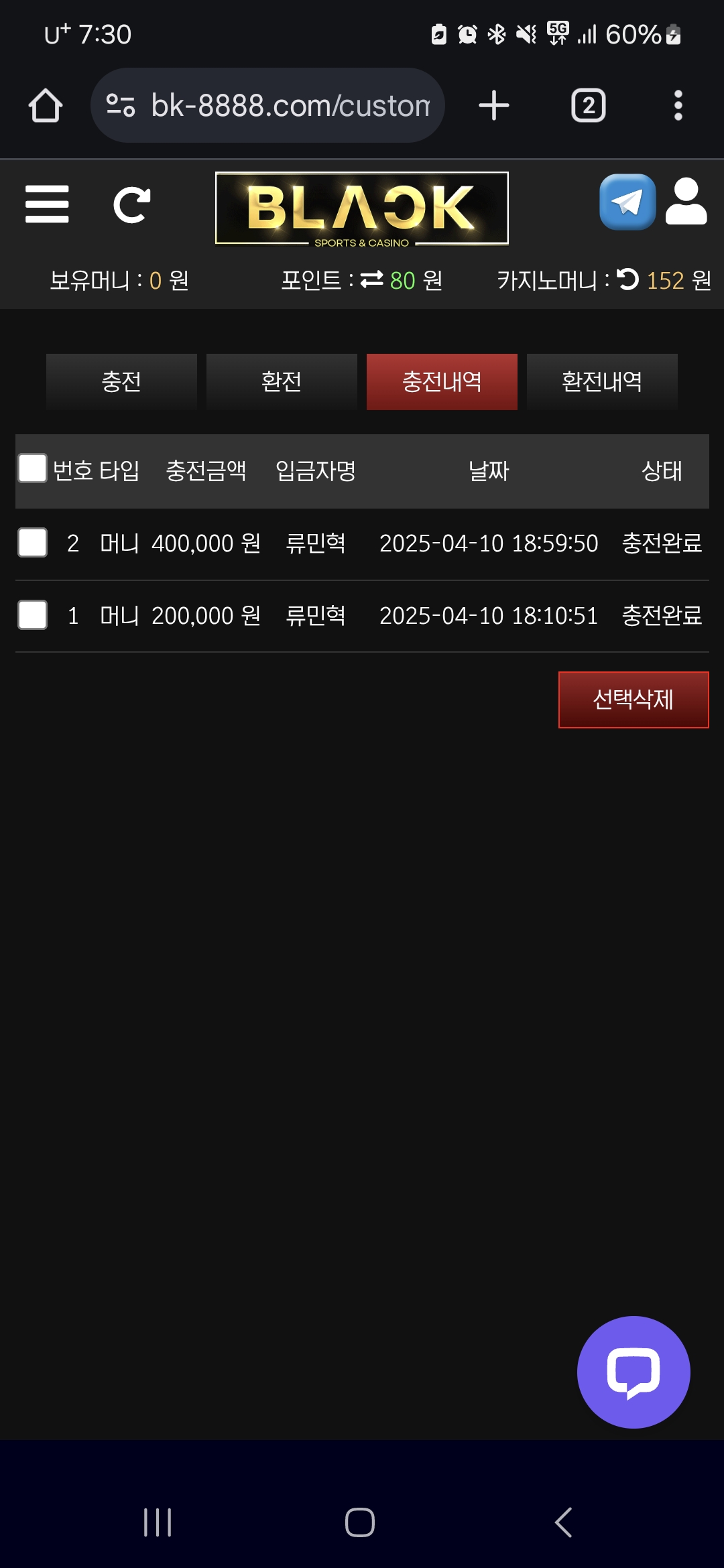
Task: Switch to the 환전 tab
Action: click(x=282, y=381)
